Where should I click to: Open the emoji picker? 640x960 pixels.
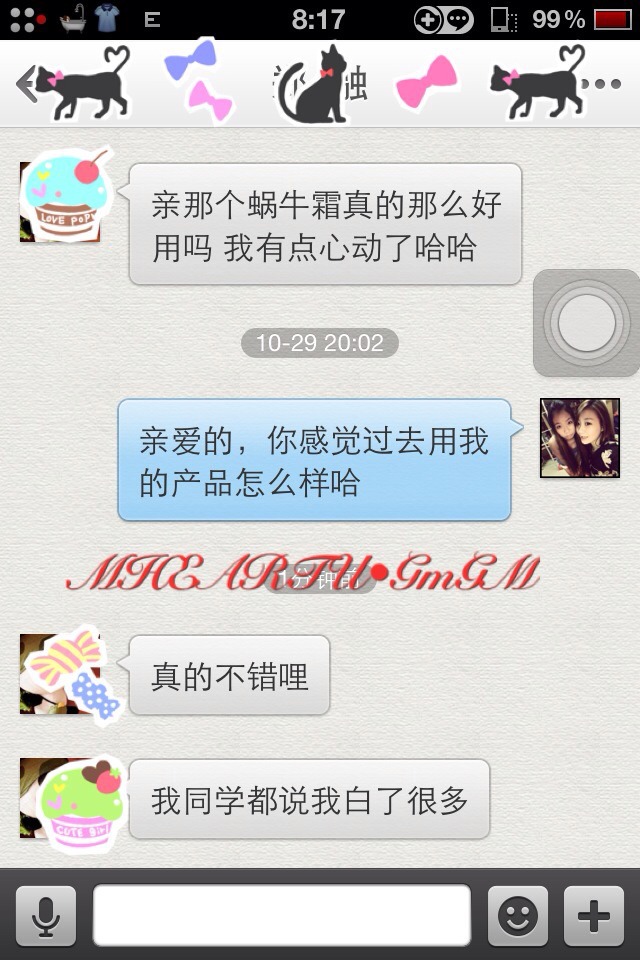tap(518, 915)
